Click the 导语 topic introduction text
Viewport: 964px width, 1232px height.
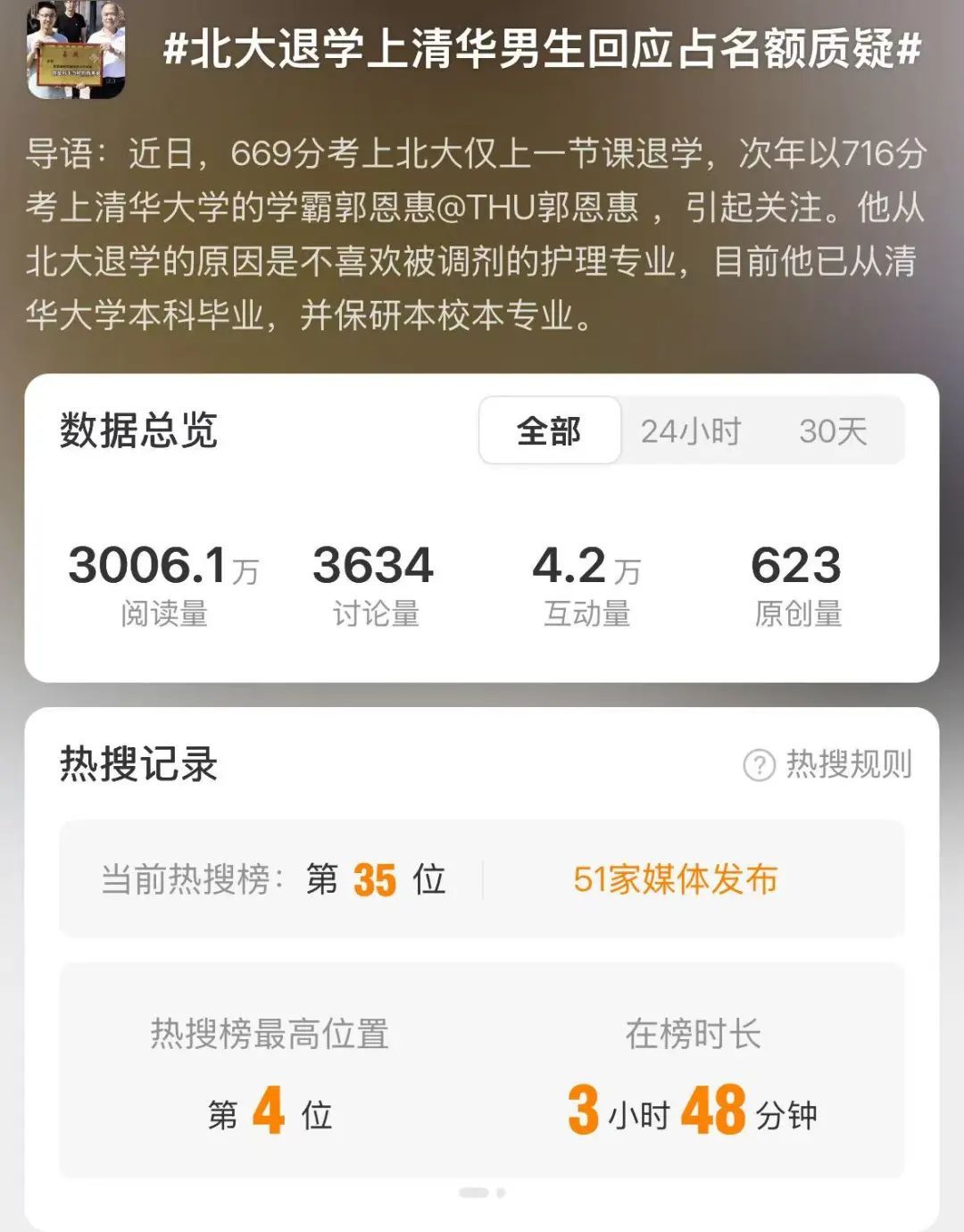click(482, 232)
